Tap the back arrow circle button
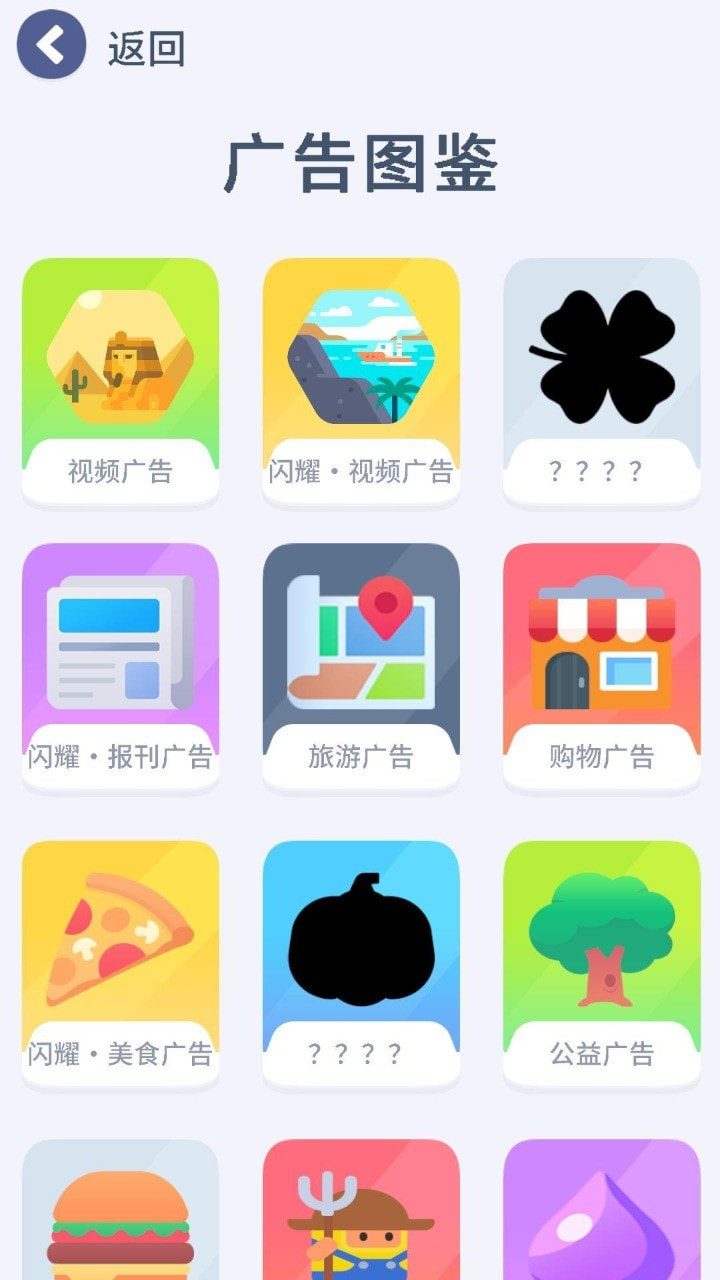The height and width of the screenshot is (1280, 720). click(x=51, y=45)
